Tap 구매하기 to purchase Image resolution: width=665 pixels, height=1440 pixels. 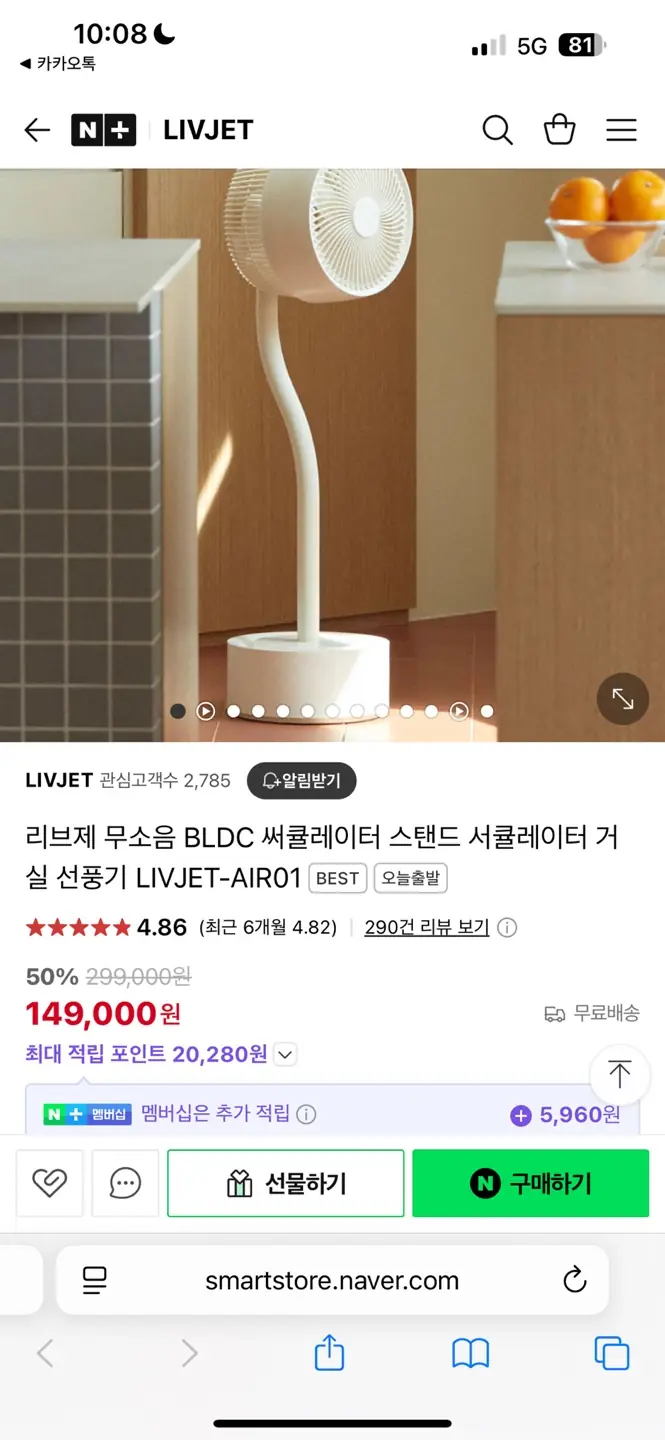[531, 1183]
